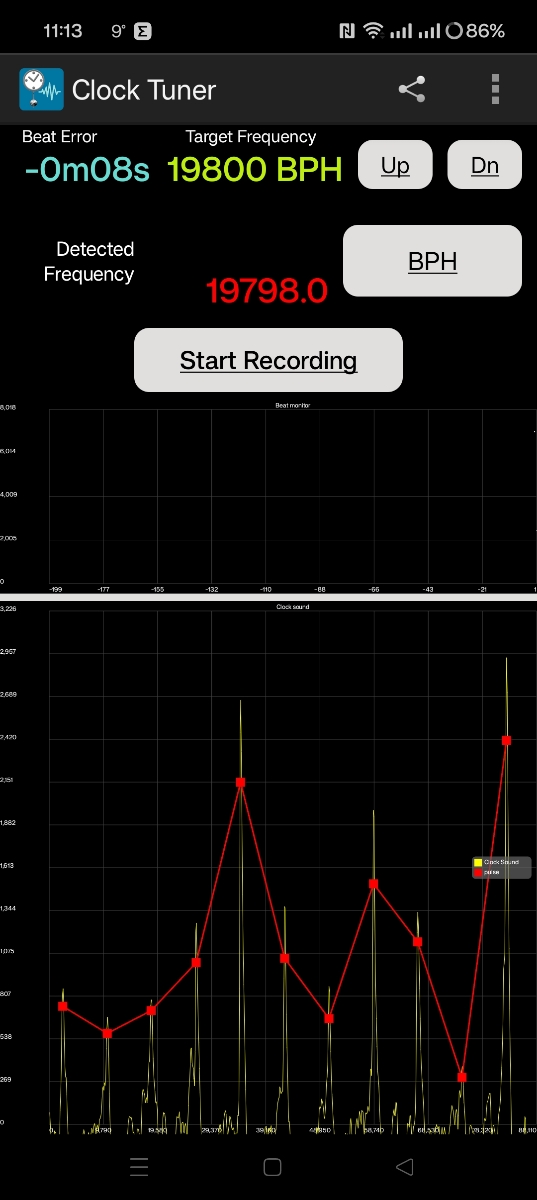Tap Up to raise target frequency
This screenshot has width=537, height=1200.
click(x=395, y=165)
